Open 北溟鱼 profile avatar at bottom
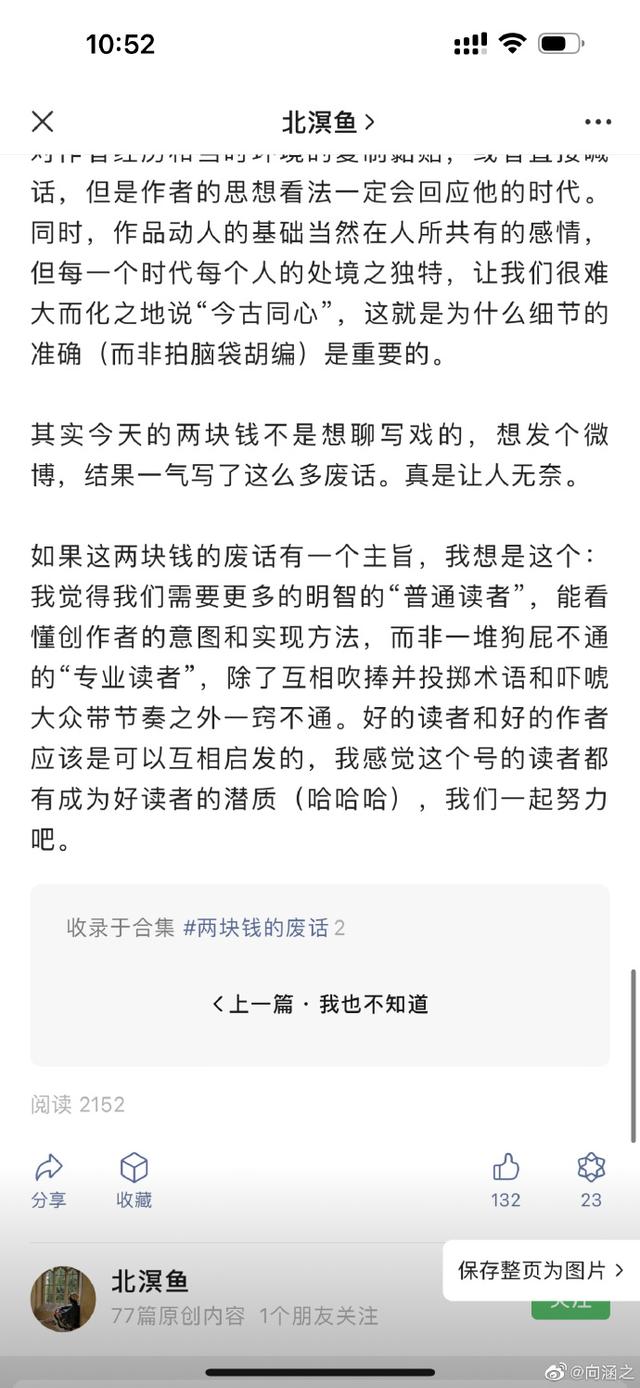The height and width of the screenshot is (1388, 640). tap(63, 1299)
